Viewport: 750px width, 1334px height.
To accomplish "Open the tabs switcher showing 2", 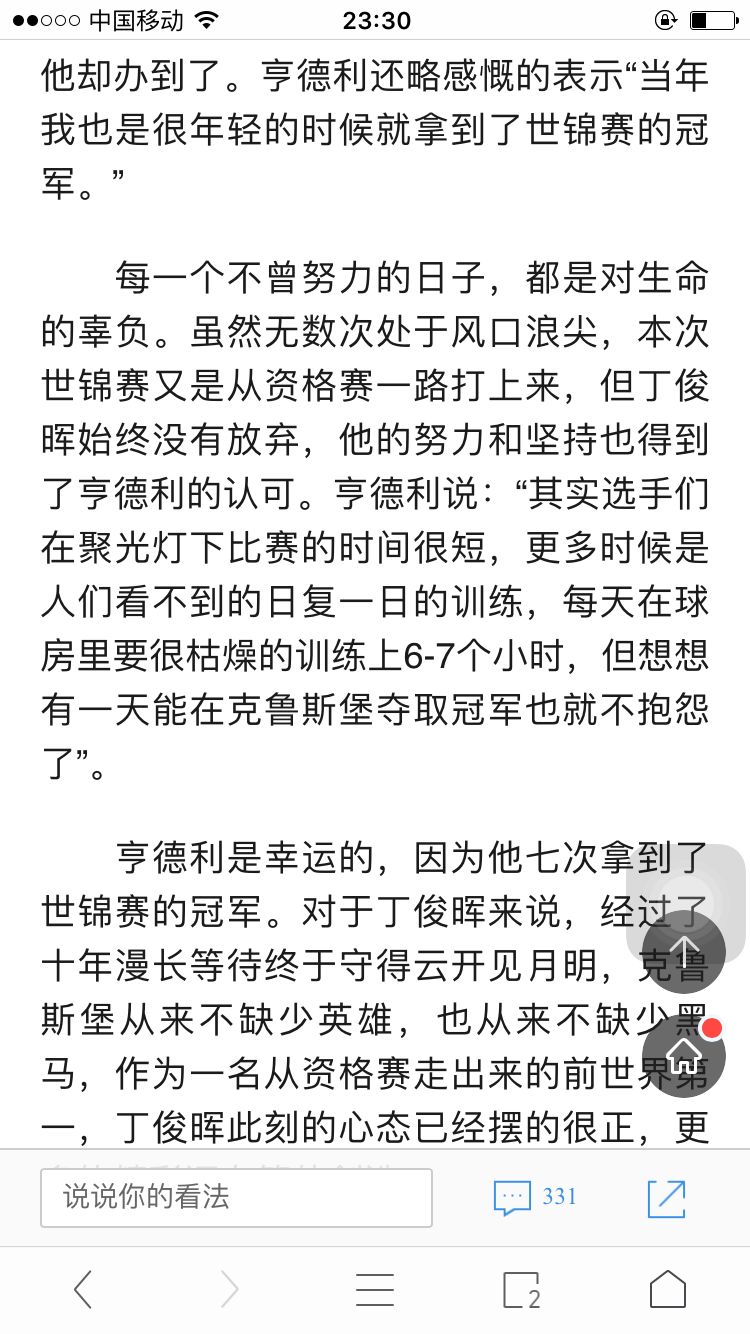I will [x=521, y=1290].
